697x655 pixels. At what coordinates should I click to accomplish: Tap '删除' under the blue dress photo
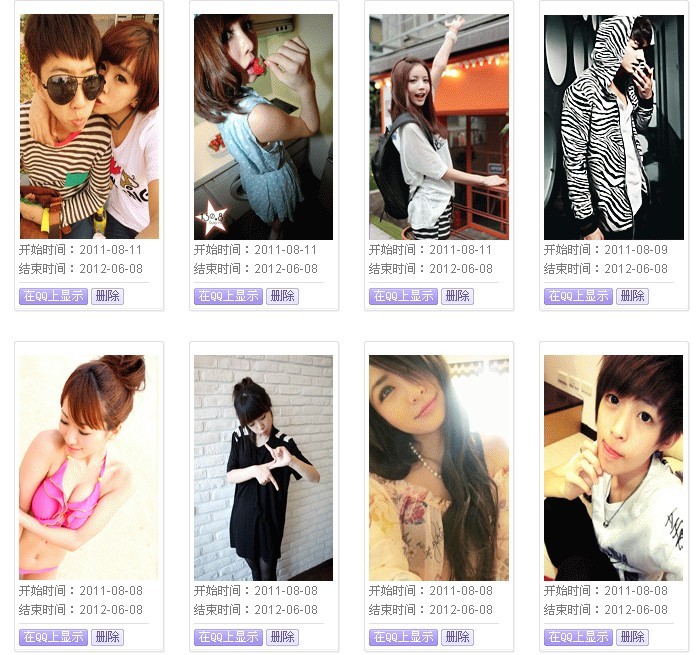(x=282, y=296)
